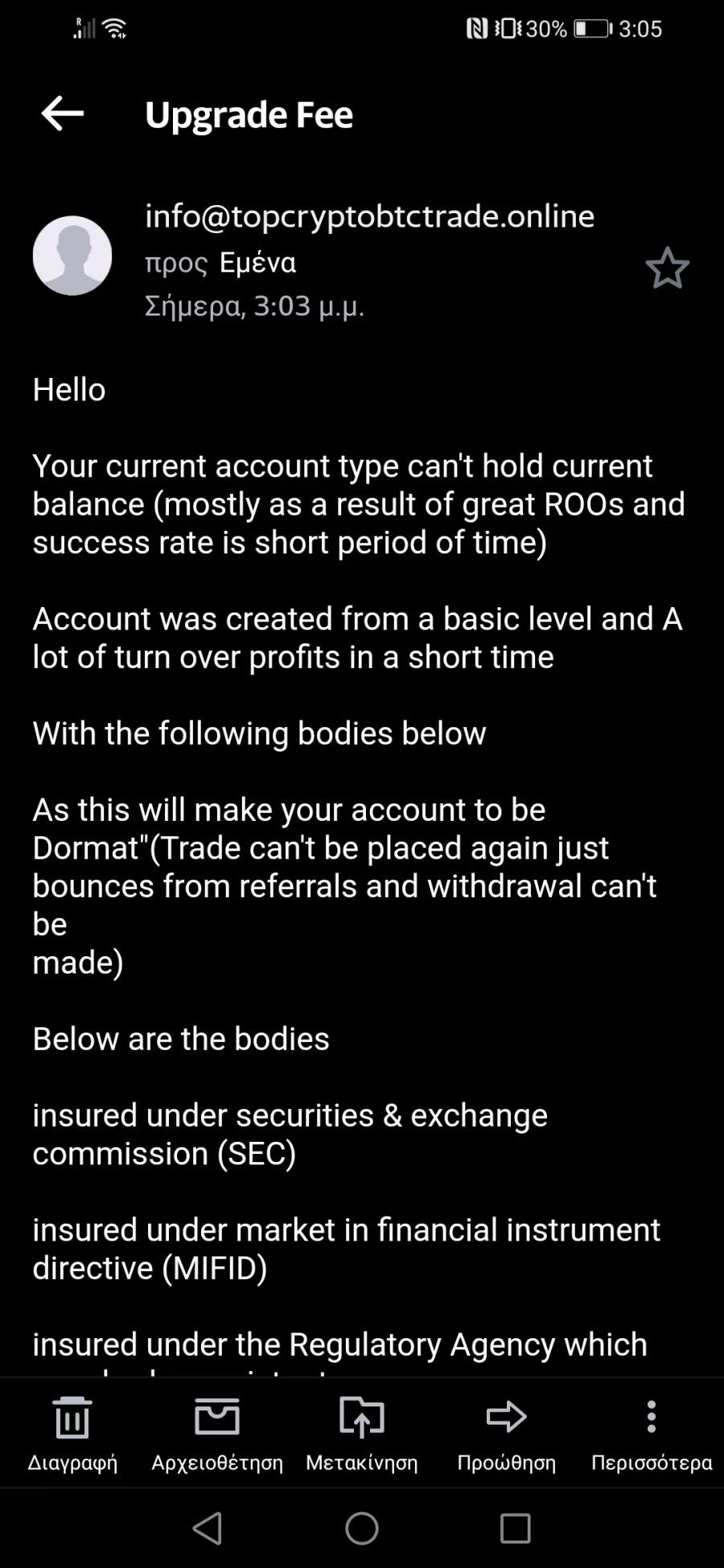Archive the email via Αρχειοθέτηση
This screenshot has height=1568, width=724.
[217, 1435]
